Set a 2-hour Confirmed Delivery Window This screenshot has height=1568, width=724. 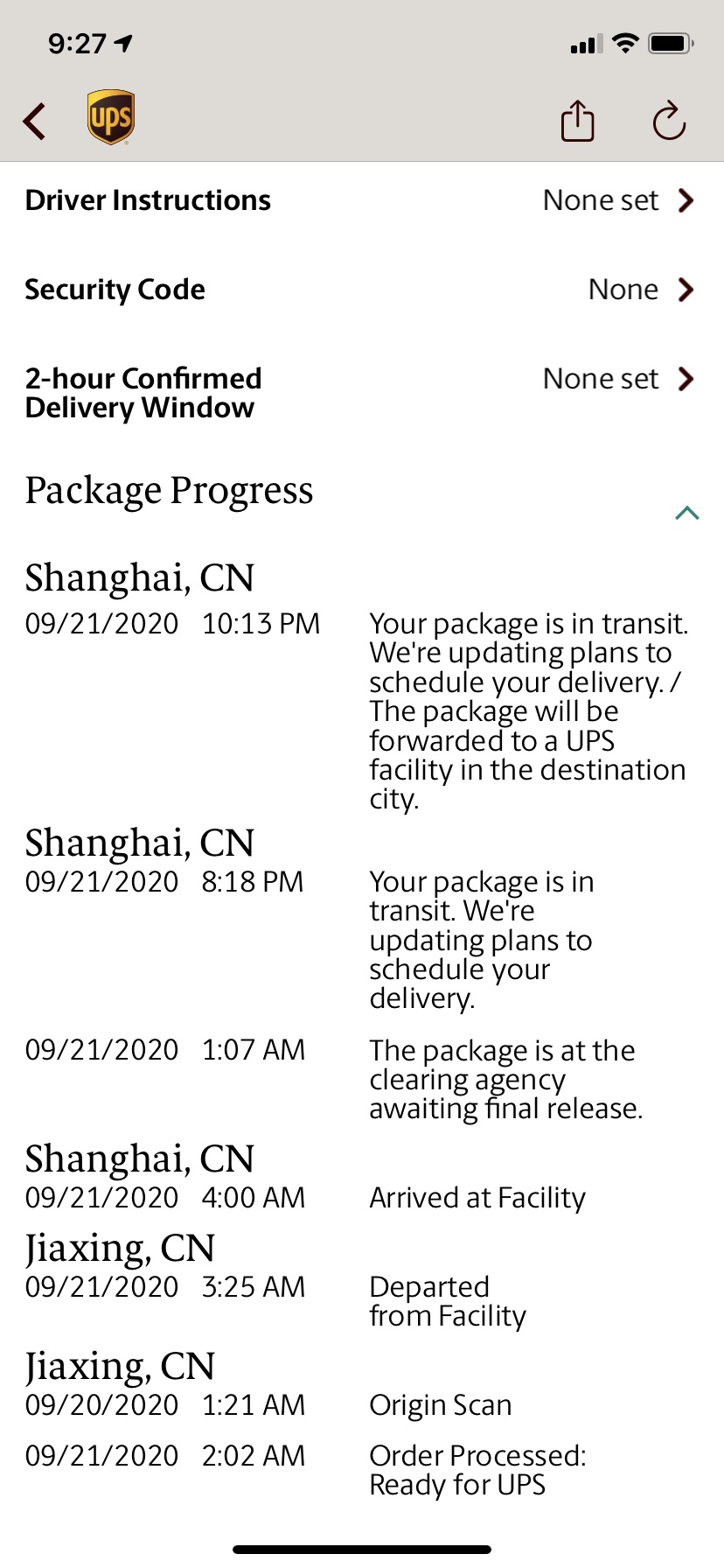point(362,393)
